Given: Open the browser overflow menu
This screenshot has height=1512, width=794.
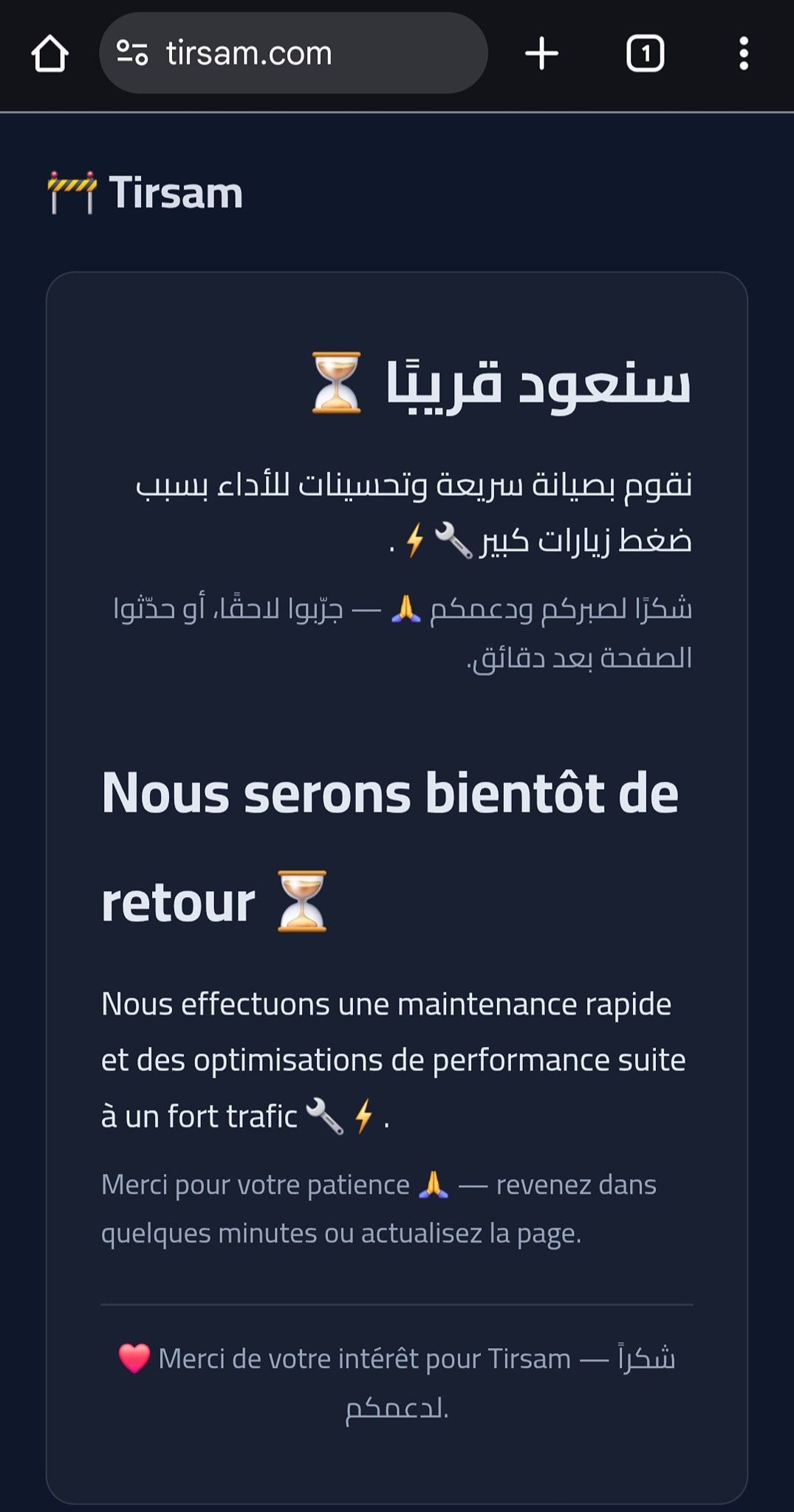Looking at the screenshot, I should (x=743, y=54).
